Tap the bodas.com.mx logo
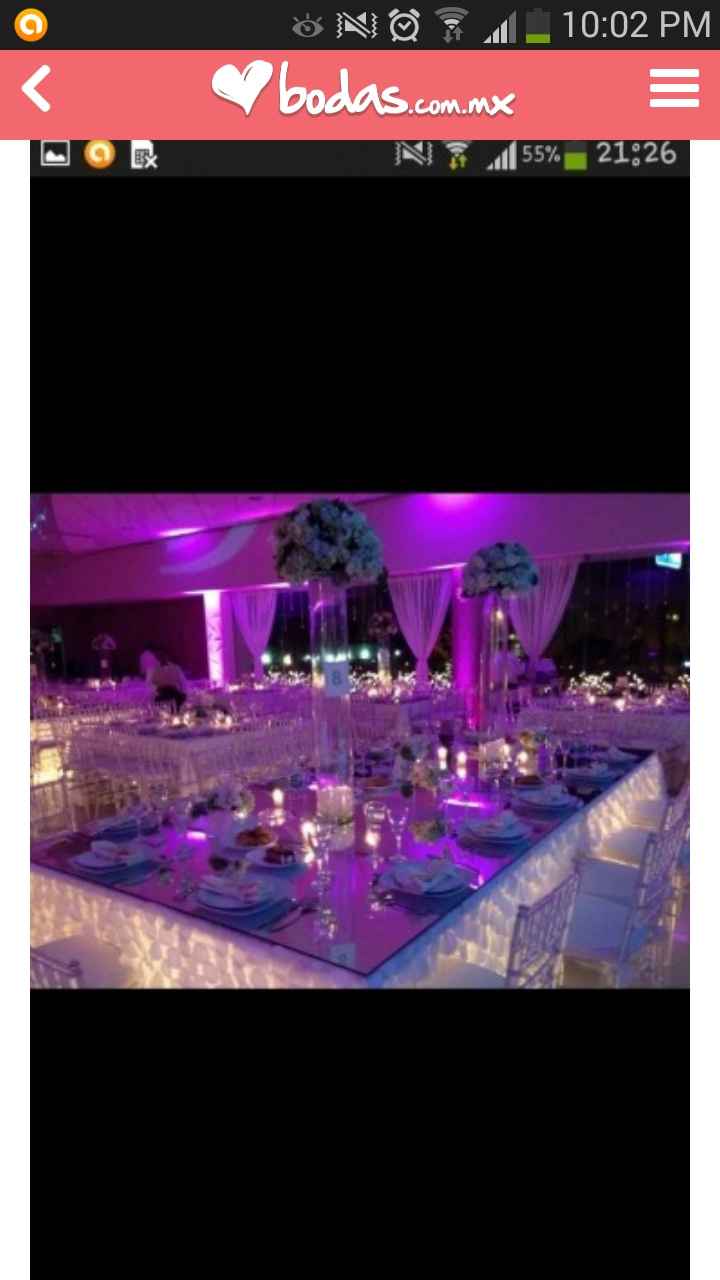Viewport: 720px width, 1280px height. (362, 91)
